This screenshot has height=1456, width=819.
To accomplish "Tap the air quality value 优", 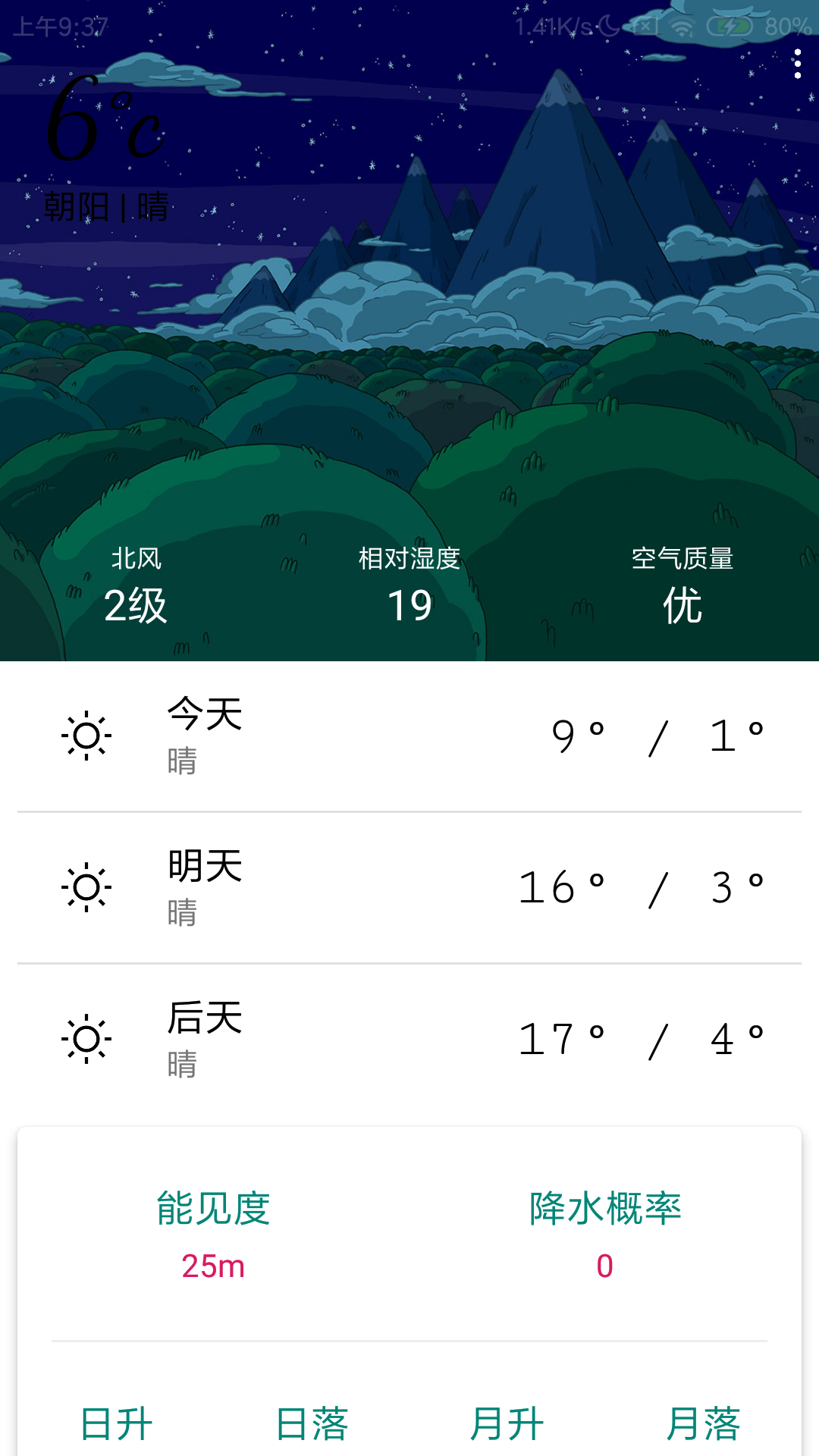I will 682,605.
